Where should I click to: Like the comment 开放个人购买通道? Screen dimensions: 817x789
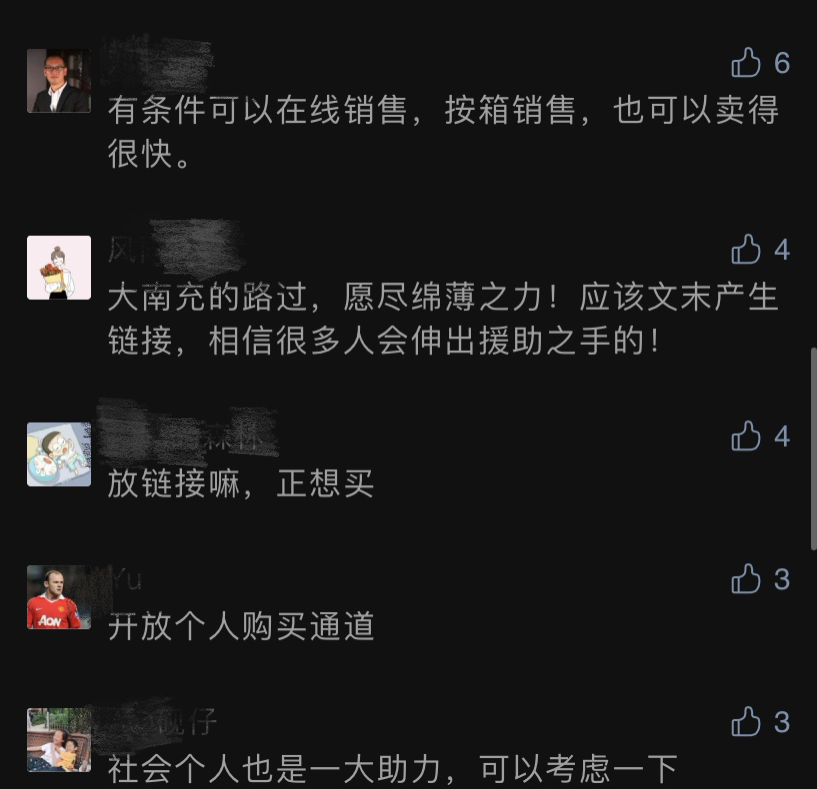[x=746, y=578]
